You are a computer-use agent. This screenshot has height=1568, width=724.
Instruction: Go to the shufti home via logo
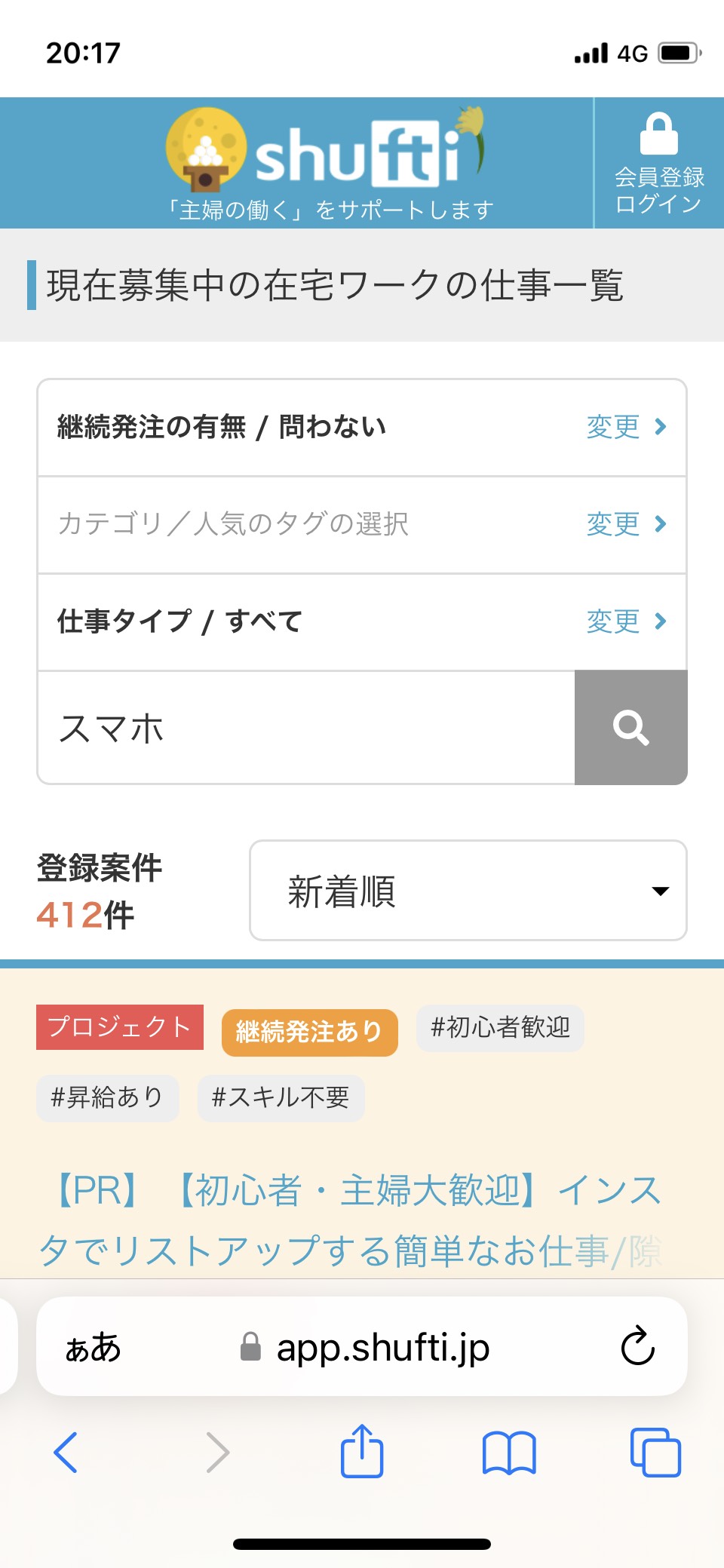(326, 151)
